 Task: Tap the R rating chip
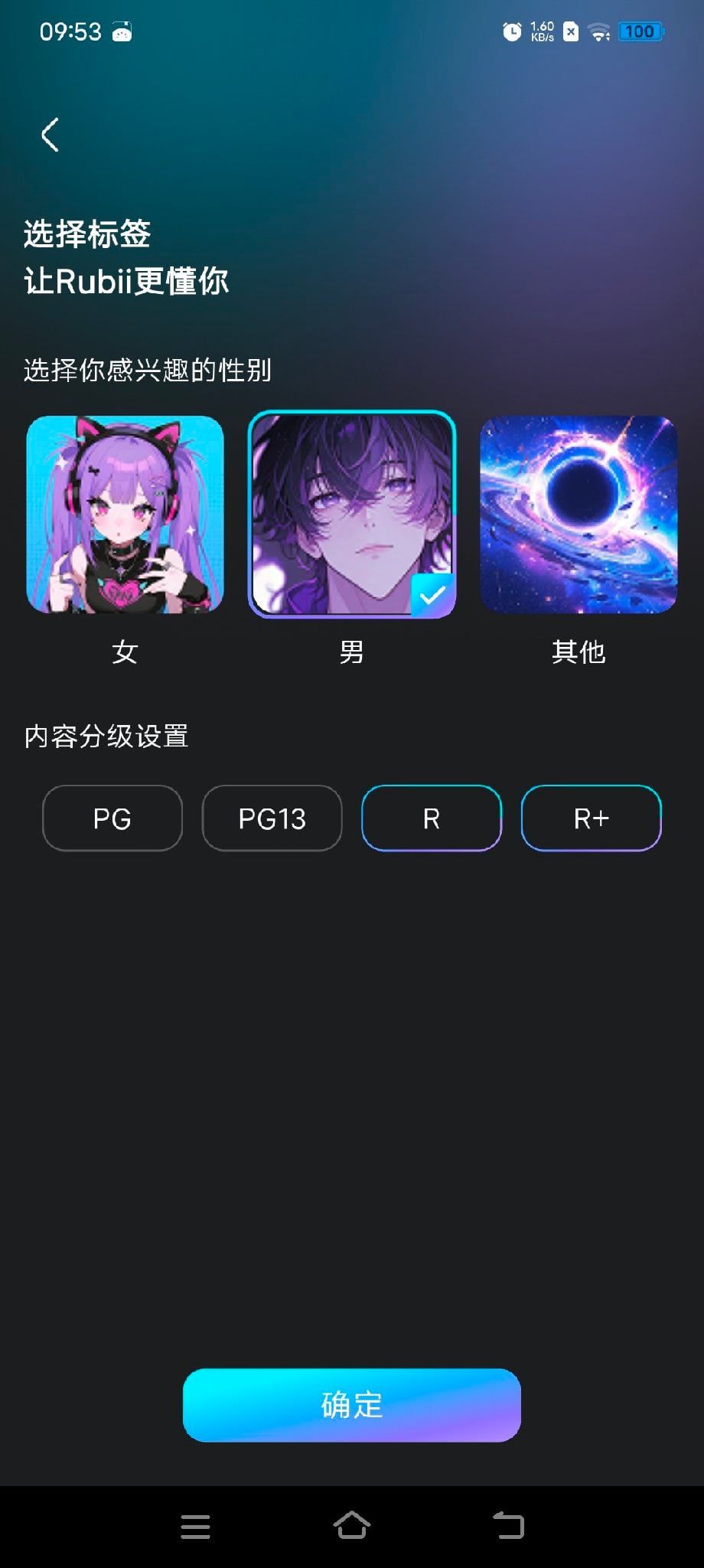point(432,818)
